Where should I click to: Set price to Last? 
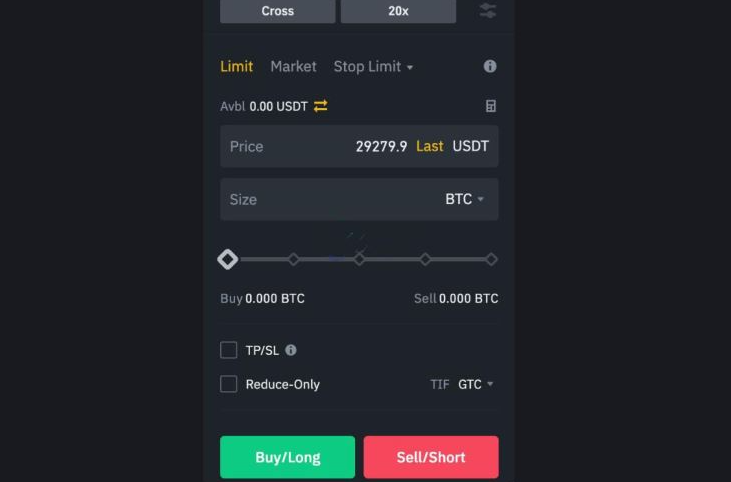429,146
